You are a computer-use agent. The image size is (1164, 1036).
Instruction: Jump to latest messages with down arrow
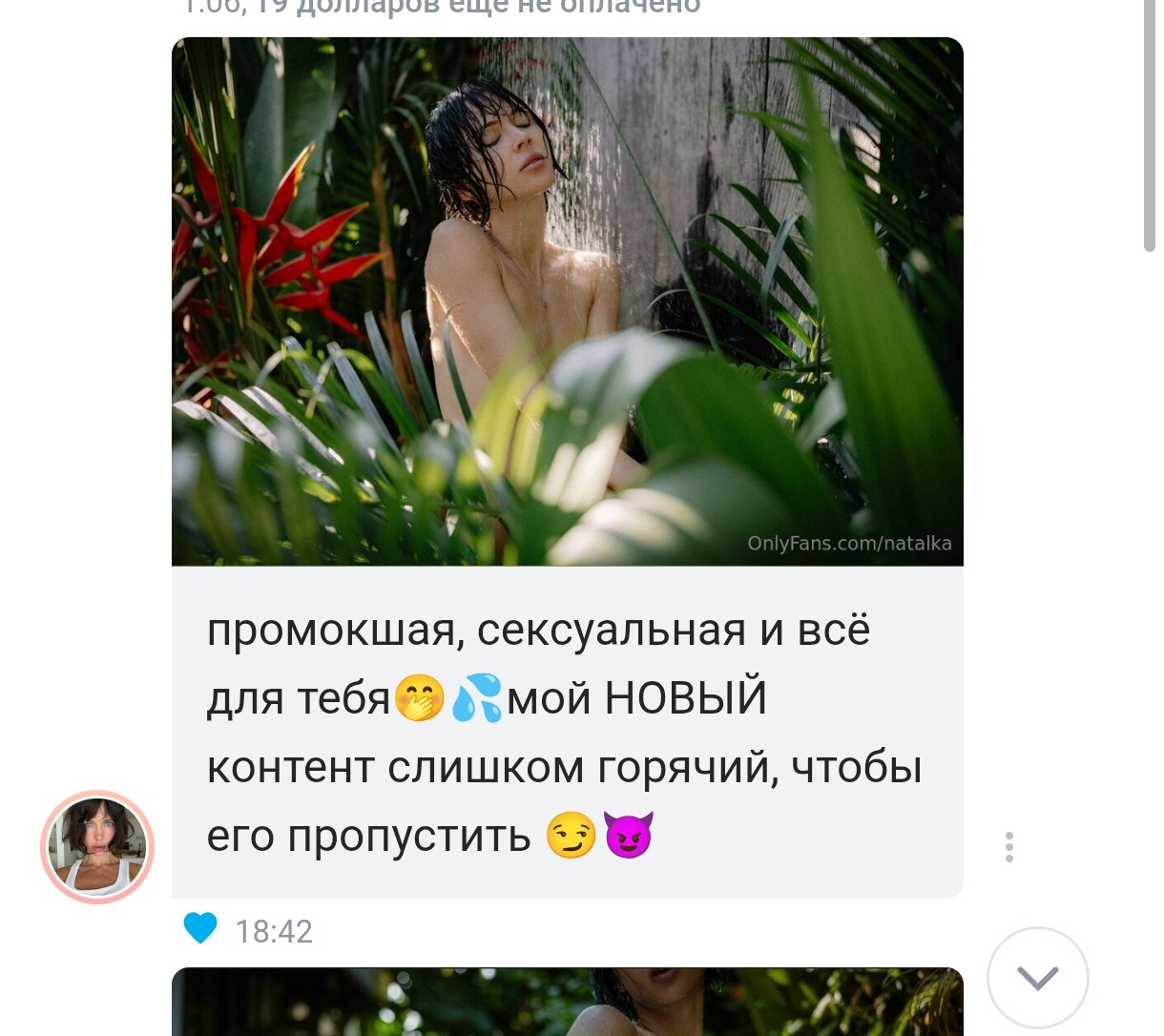click(x=1037, y=978)
